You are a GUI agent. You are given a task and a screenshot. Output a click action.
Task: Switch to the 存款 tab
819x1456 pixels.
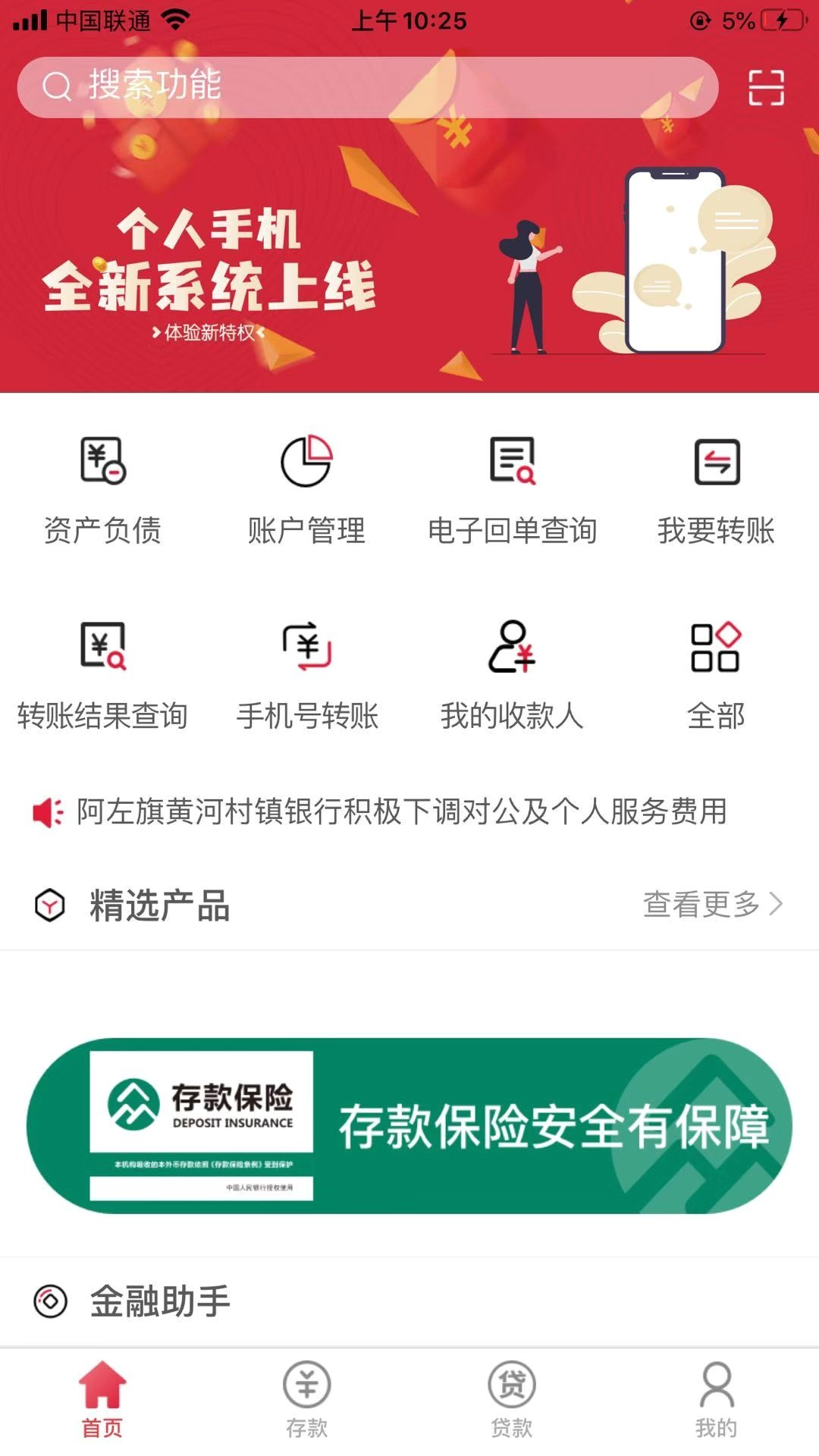pos(306,1400)
